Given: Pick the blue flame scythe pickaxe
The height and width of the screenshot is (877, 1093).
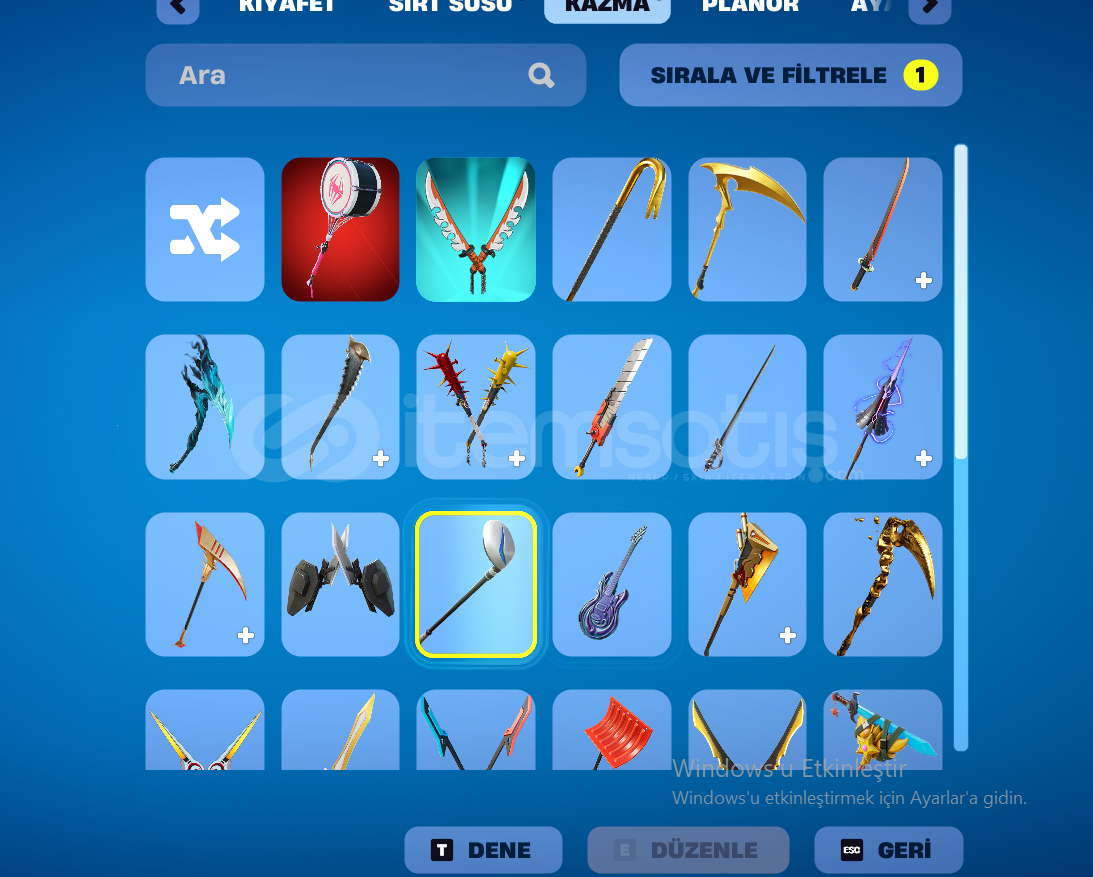Looking at the screenshot, I should pos(205,407).
